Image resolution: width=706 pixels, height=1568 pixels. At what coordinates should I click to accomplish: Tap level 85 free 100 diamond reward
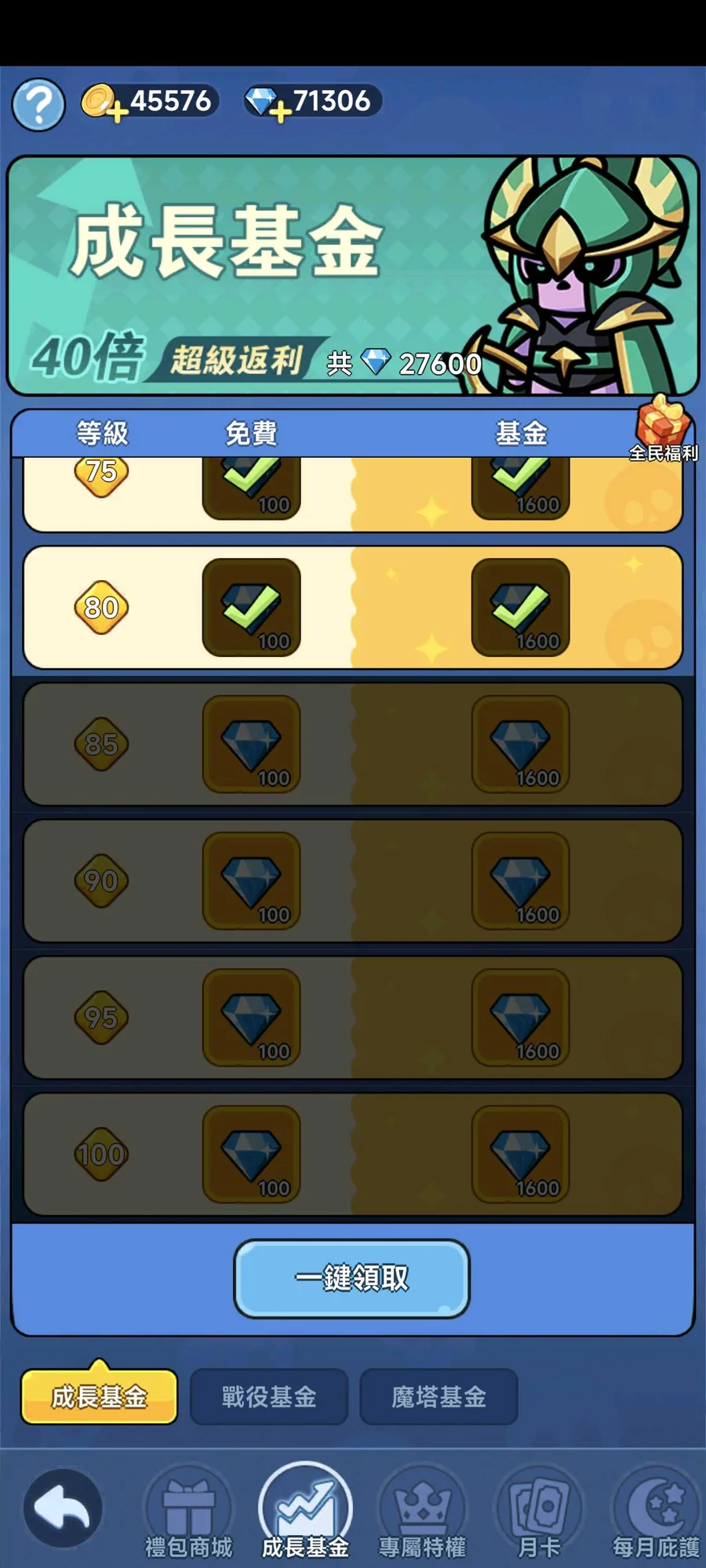click(x=251, y=744)
